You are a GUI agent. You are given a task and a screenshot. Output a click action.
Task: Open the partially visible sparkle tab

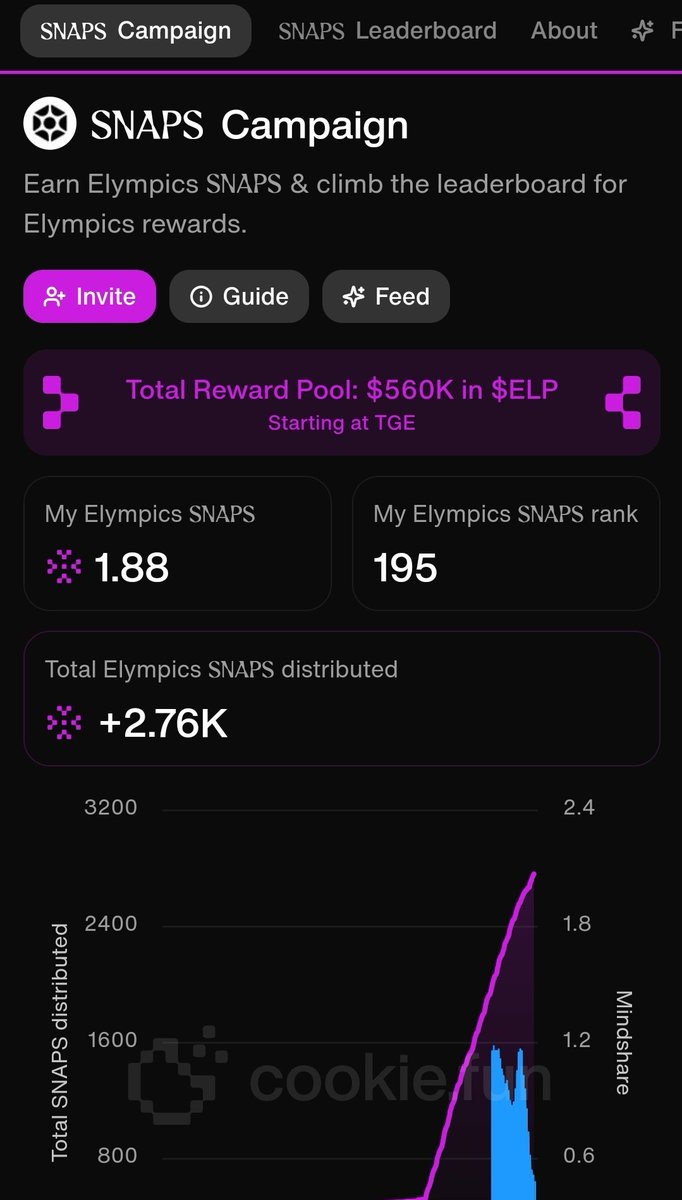pos(655,31)
